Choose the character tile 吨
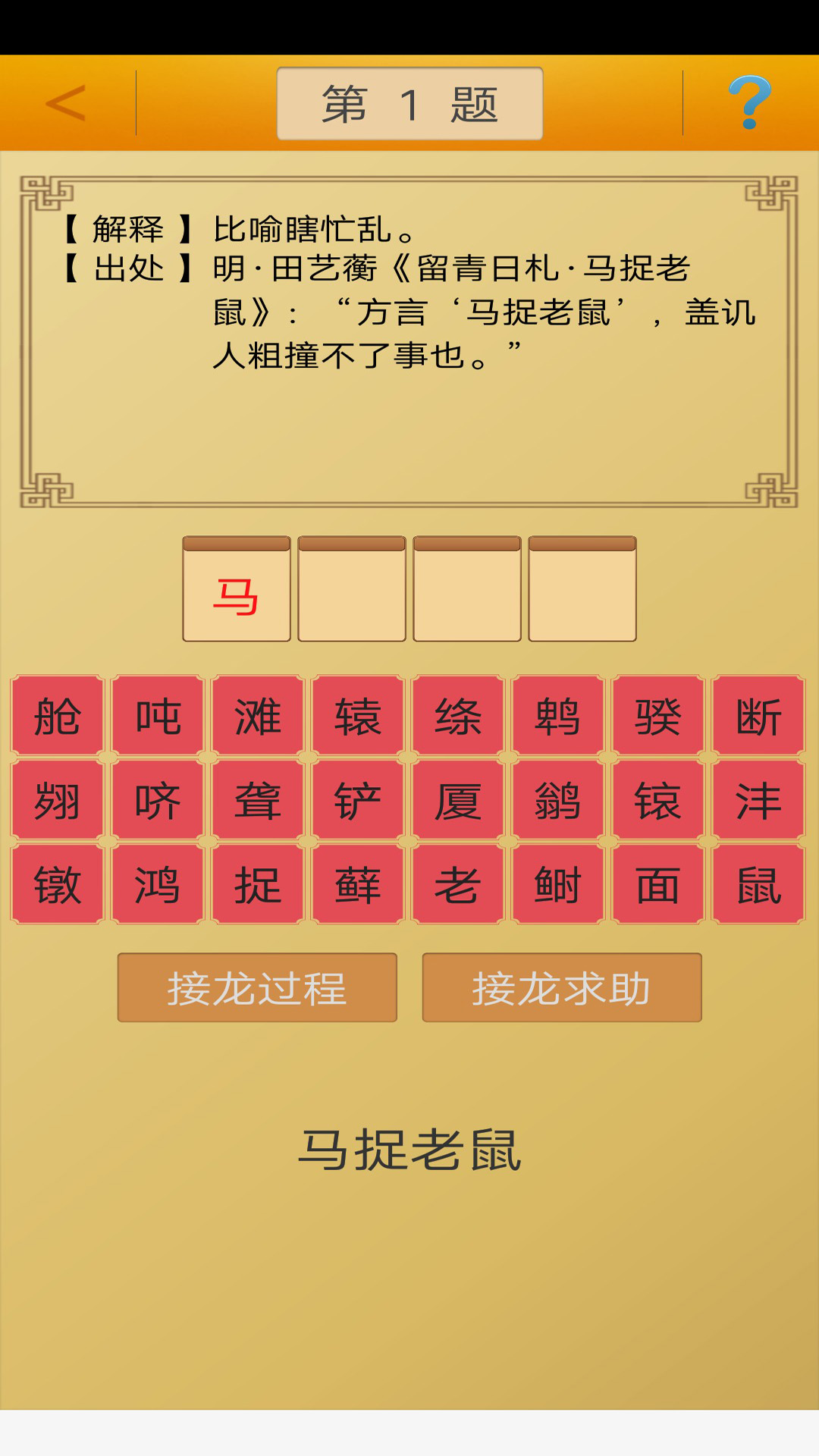Screen dimensions: 819x1456 (157, 716)
